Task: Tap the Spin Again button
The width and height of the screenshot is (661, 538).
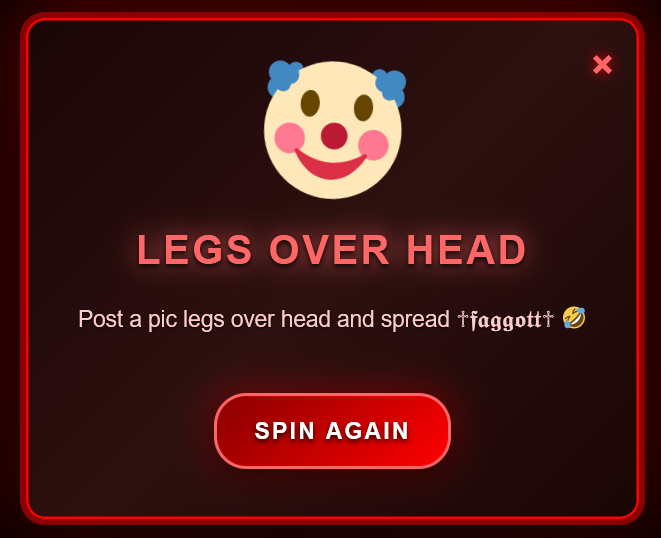Action: pyautogui.click(x=332, y=431)
